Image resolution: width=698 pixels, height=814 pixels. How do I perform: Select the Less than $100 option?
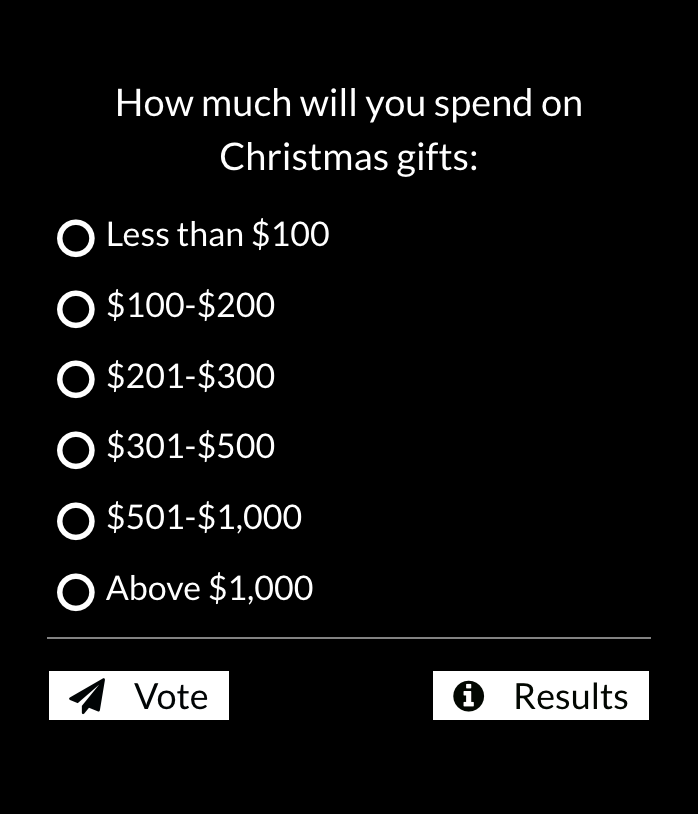76,238
